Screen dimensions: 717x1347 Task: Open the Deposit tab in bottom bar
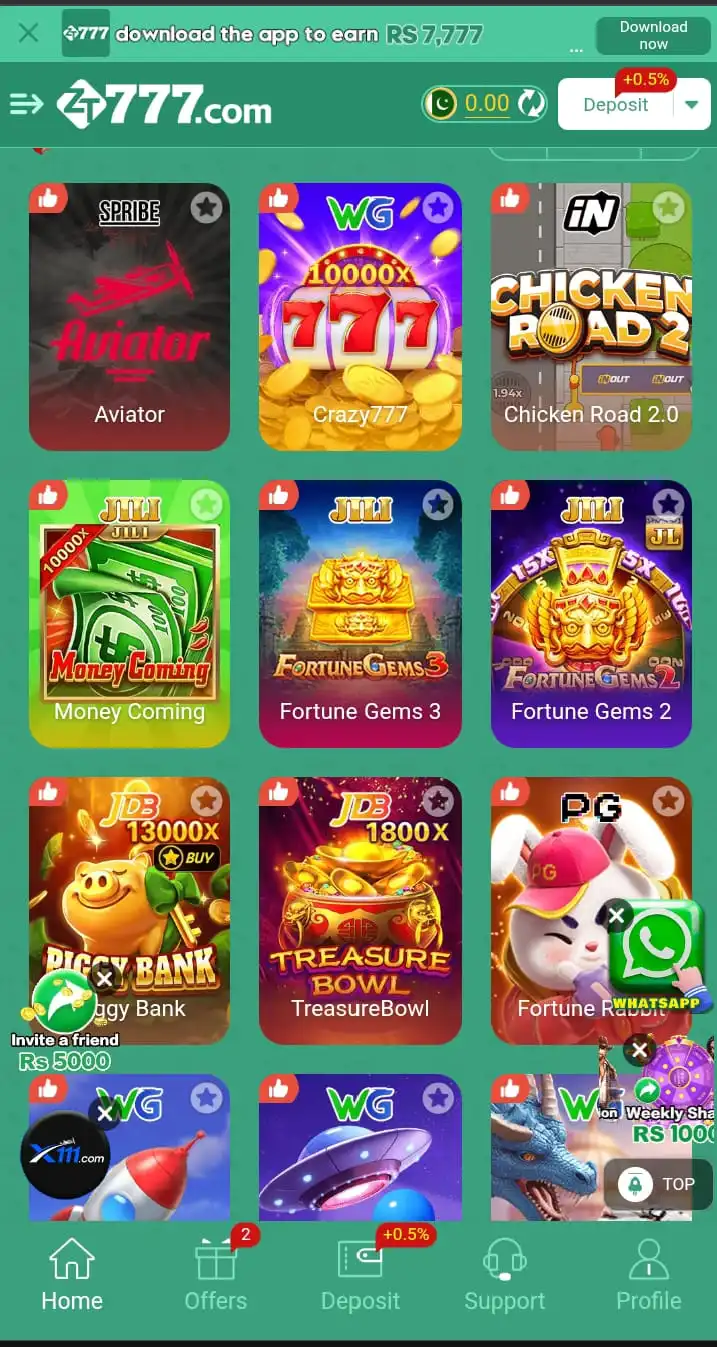[360, 1275]
